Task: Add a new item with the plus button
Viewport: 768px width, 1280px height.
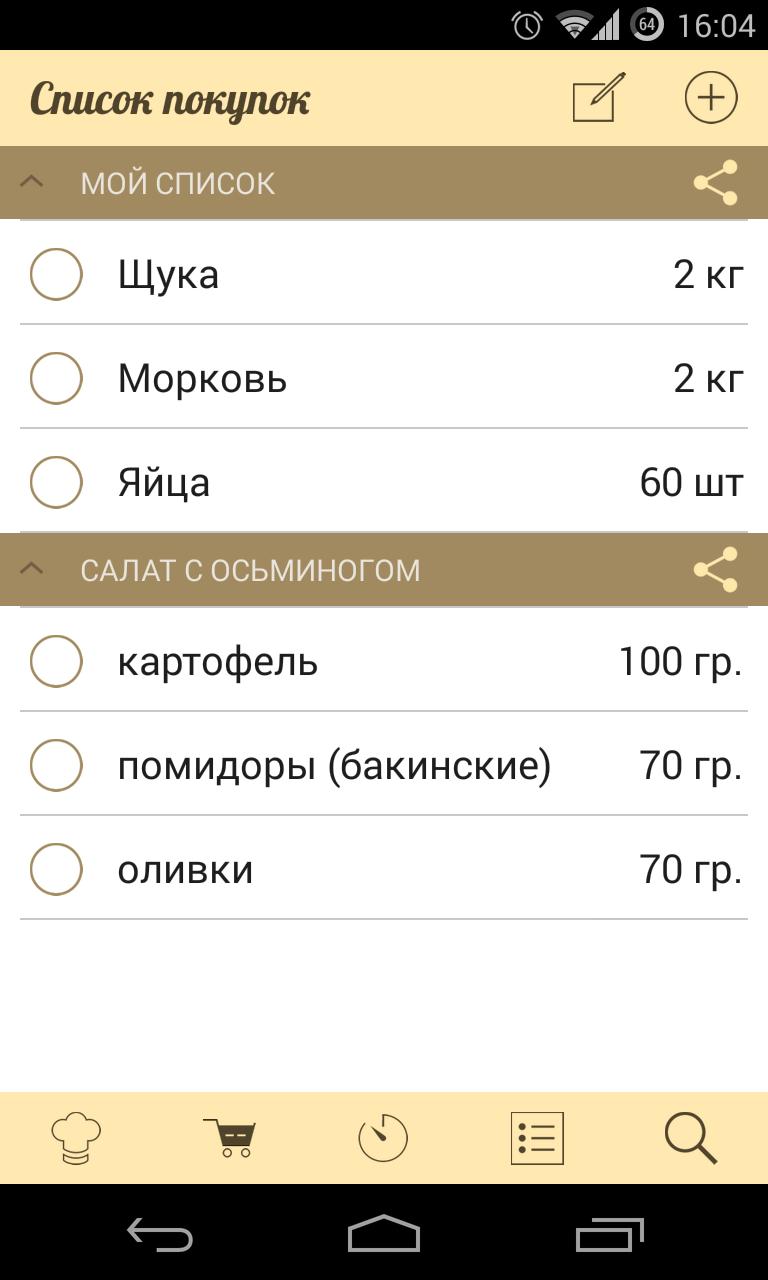Action: coord(710,97)
